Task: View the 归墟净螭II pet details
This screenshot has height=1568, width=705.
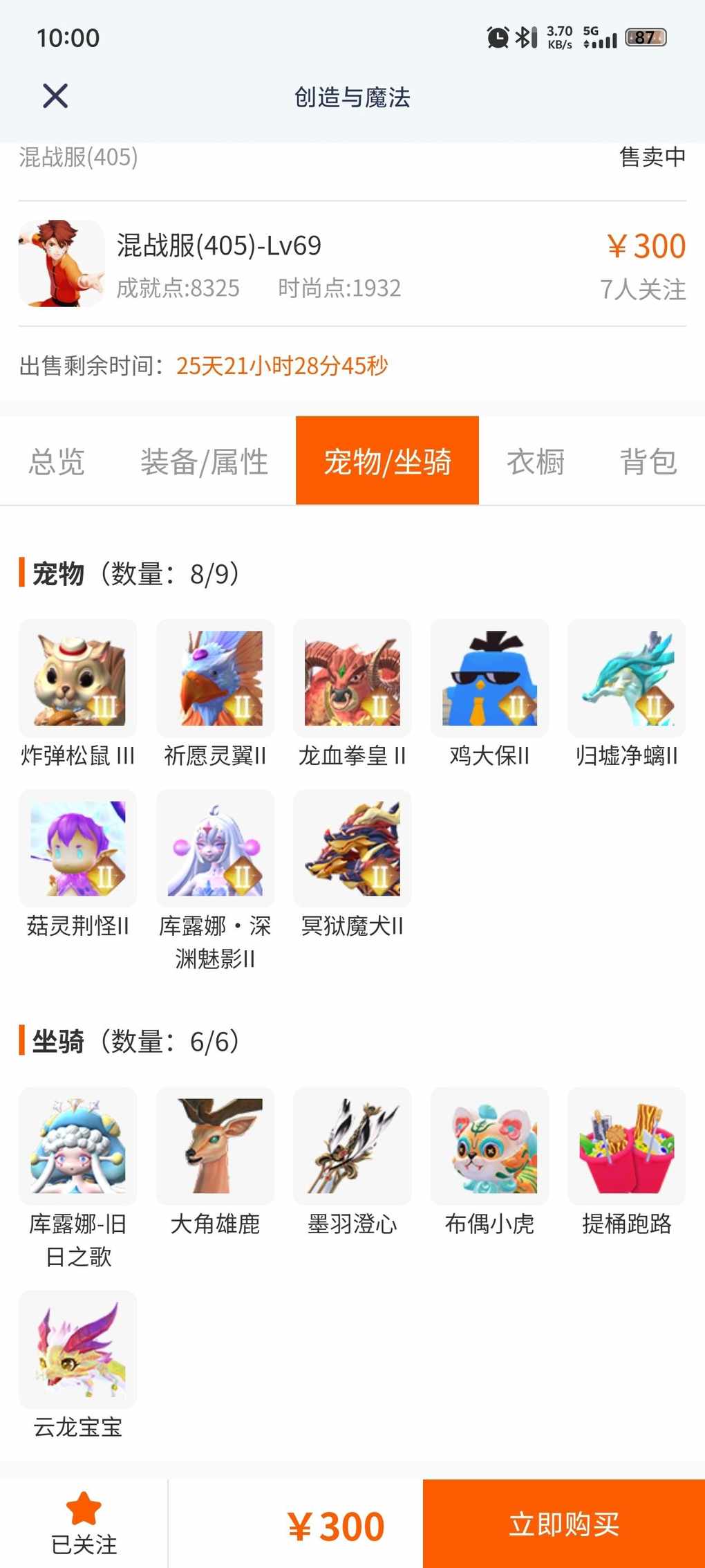Action: [626, 678]
